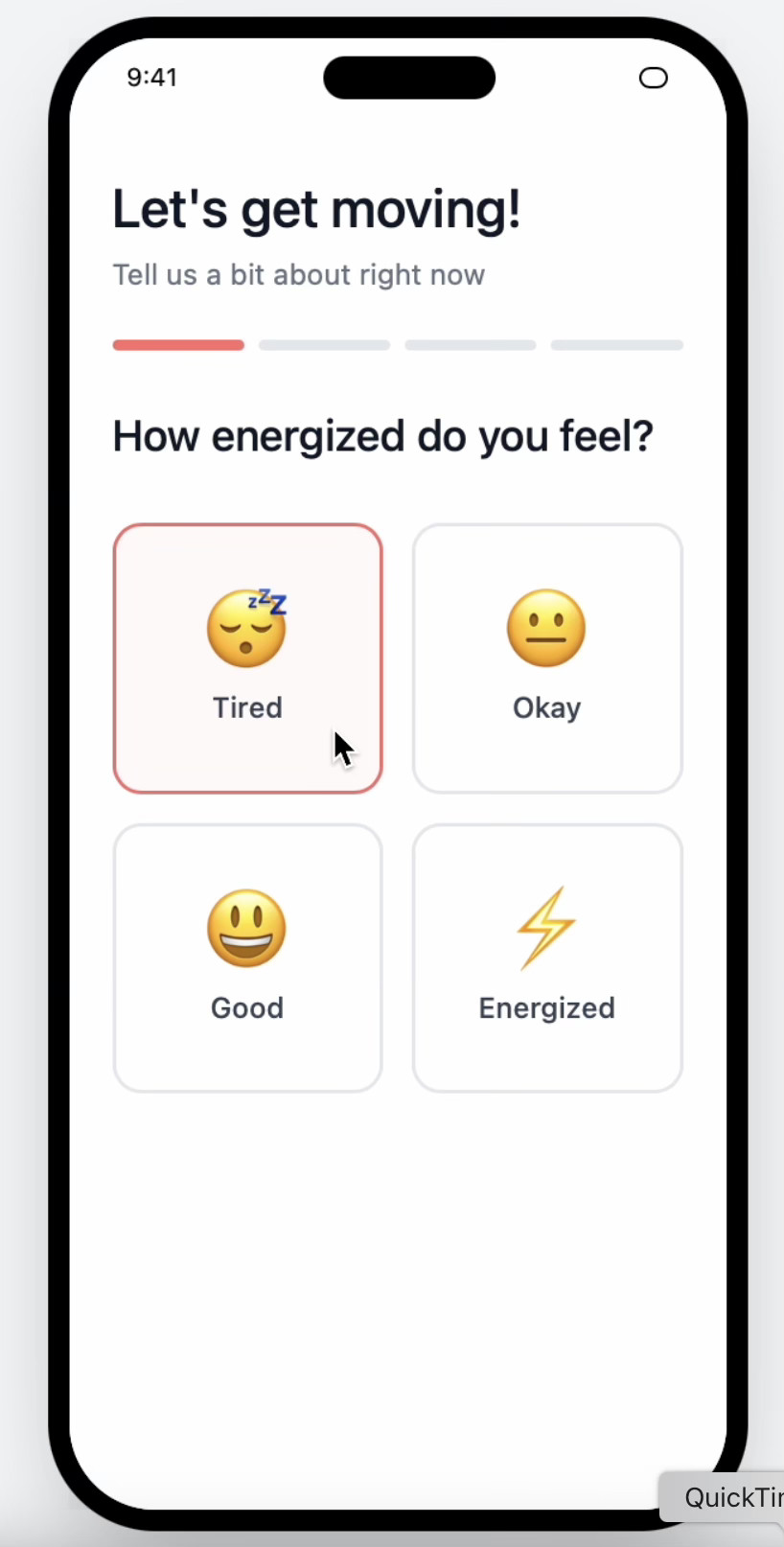Select the Tired energy option

pyautogui.click(x=247, y=658)
